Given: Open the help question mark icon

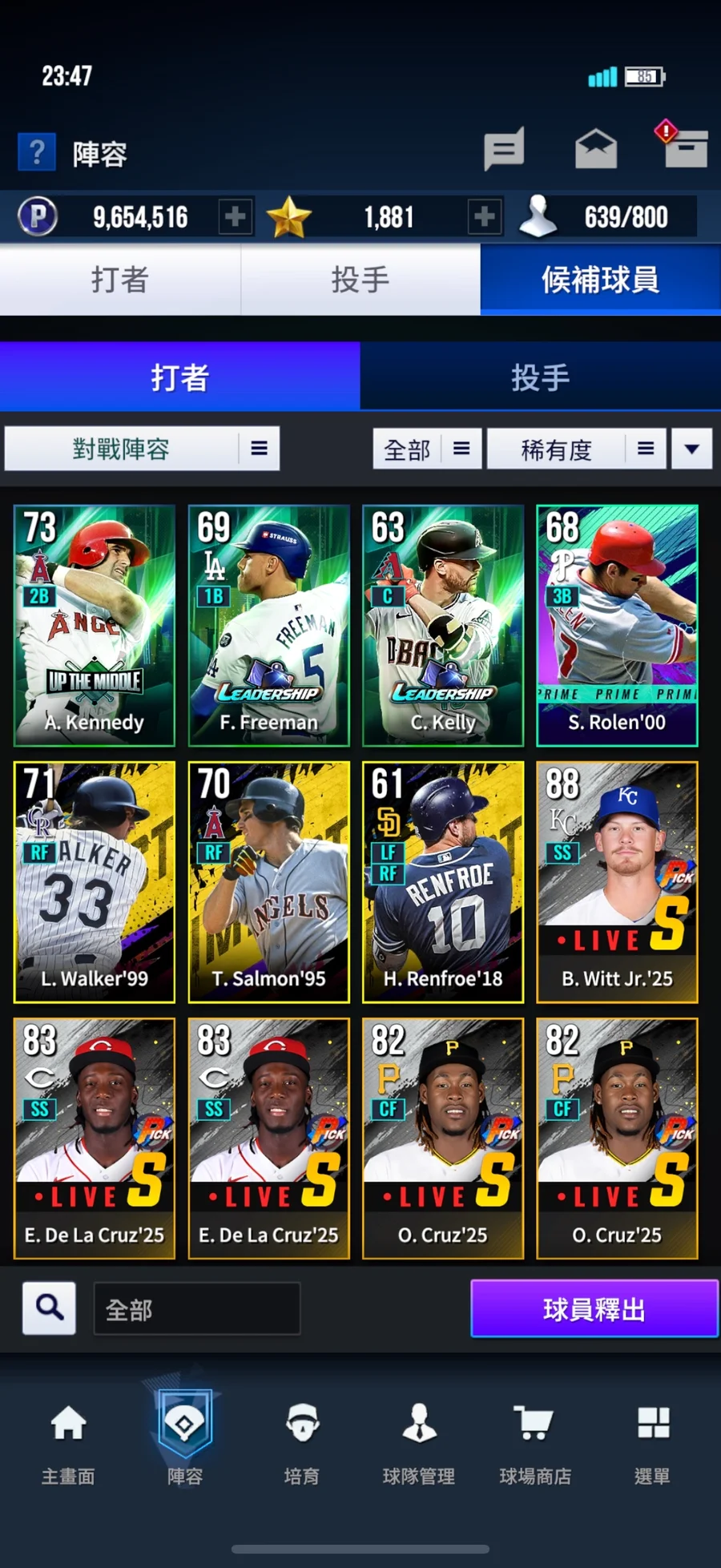Looking at the screenshot, I should tap(37, 151).
